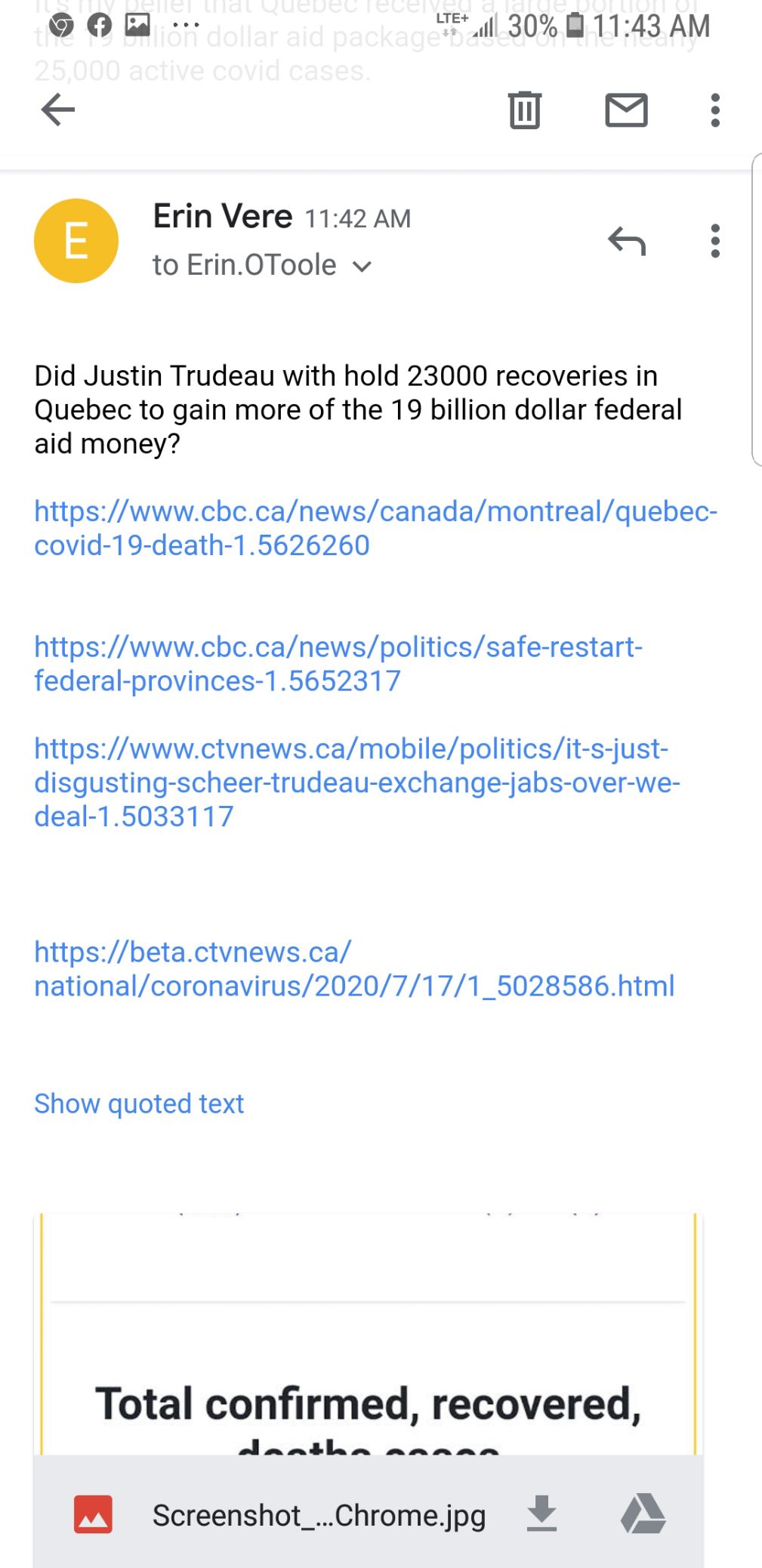Reply to Erin Vere's message

point(626,242)
